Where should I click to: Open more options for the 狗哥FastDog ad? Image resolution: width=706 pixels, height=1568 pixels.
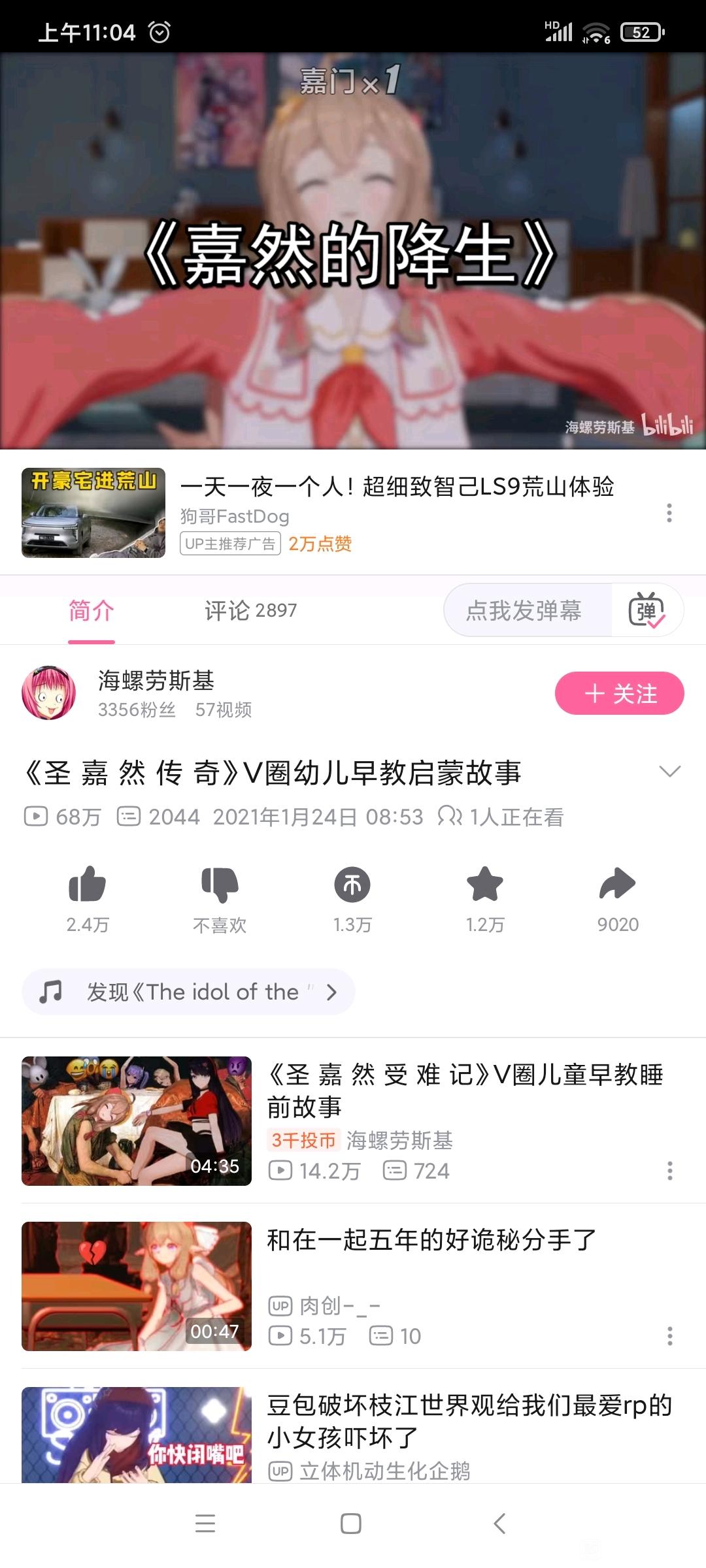click(x=669, y=513)
